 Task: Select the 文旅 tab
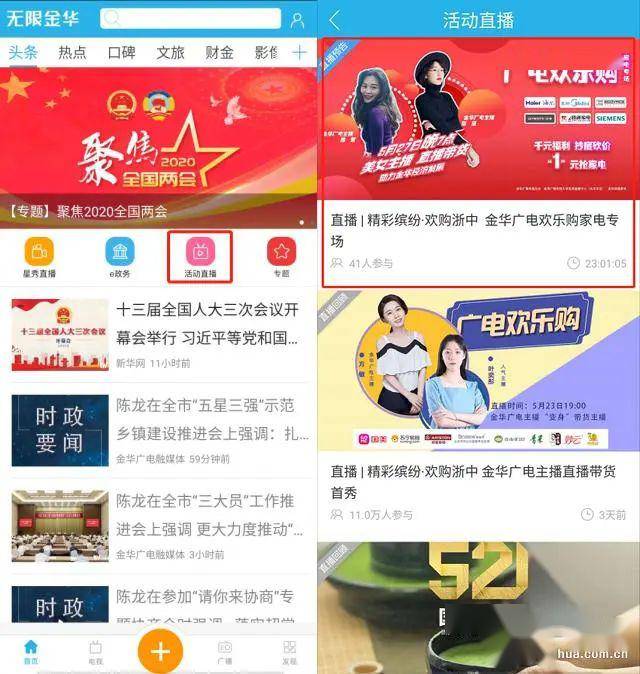pos(170,52)
